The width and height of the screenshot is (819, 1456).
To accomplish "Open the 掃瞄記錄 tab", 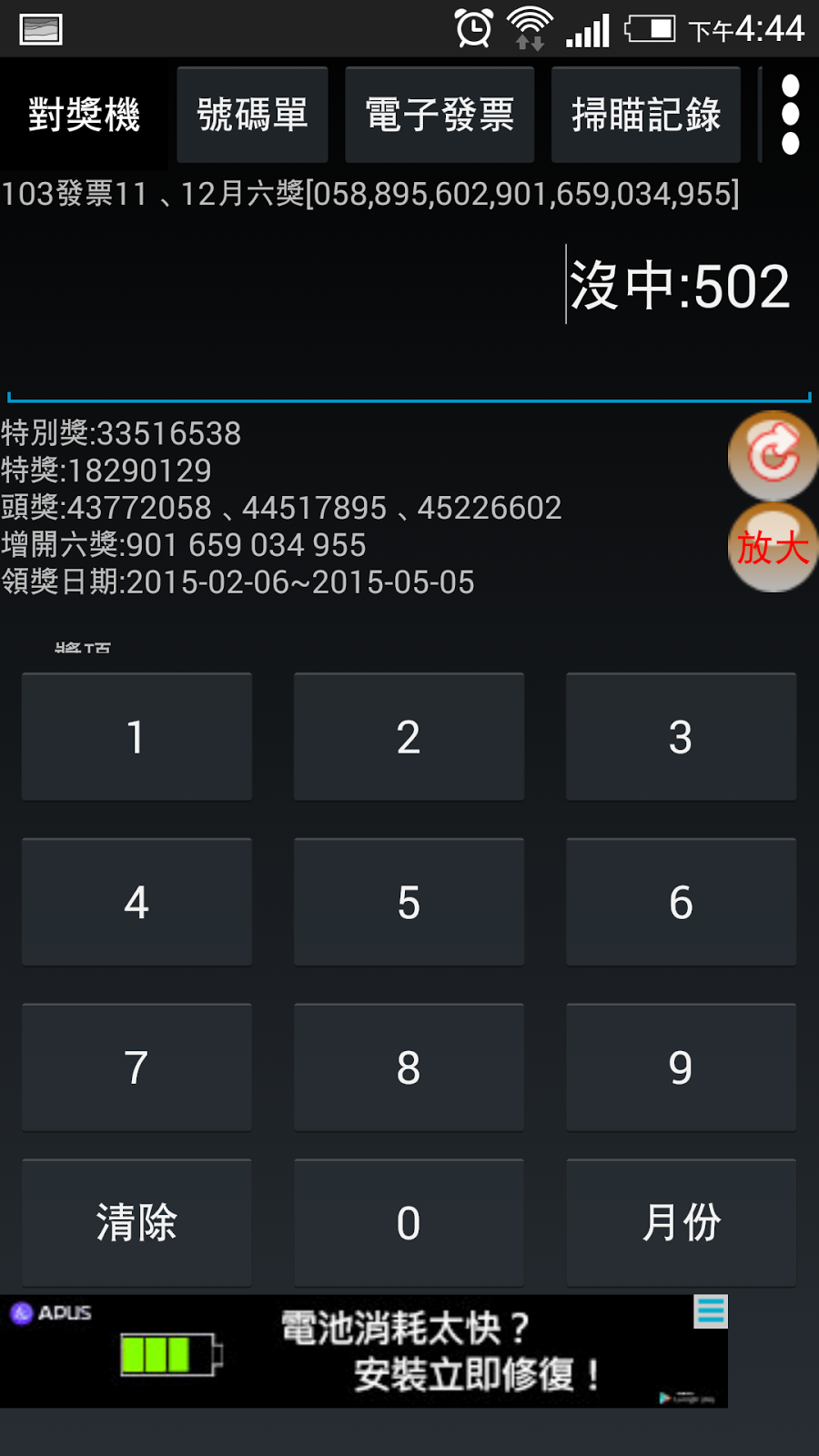I will point(646,116).
